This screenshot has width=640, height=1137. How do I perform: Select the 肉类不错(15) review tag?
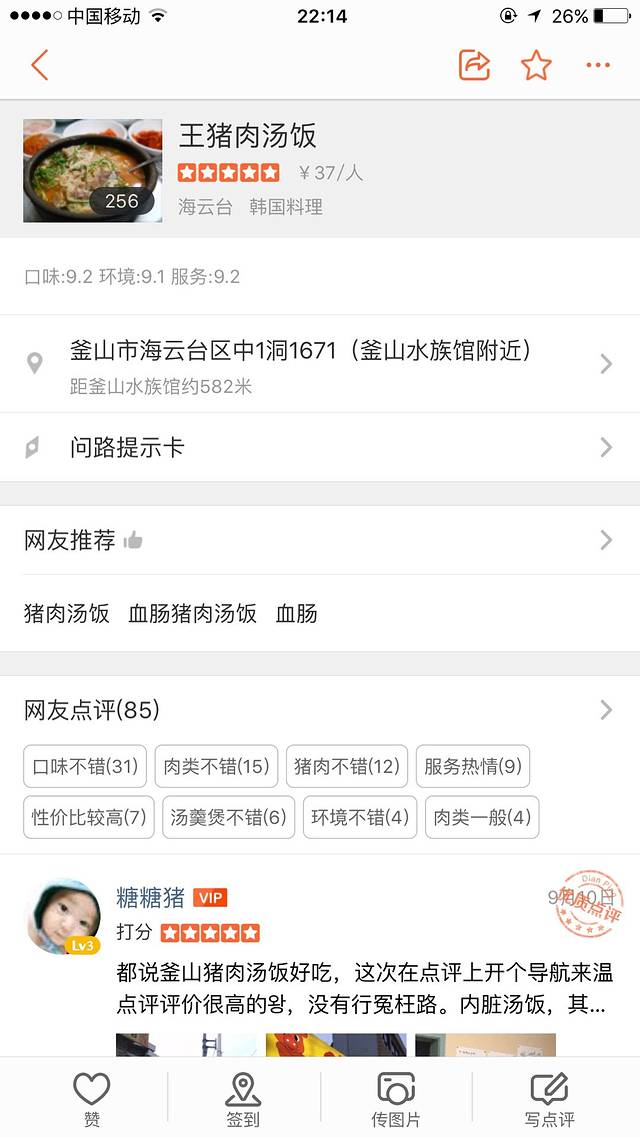click(x=216, y=767)
